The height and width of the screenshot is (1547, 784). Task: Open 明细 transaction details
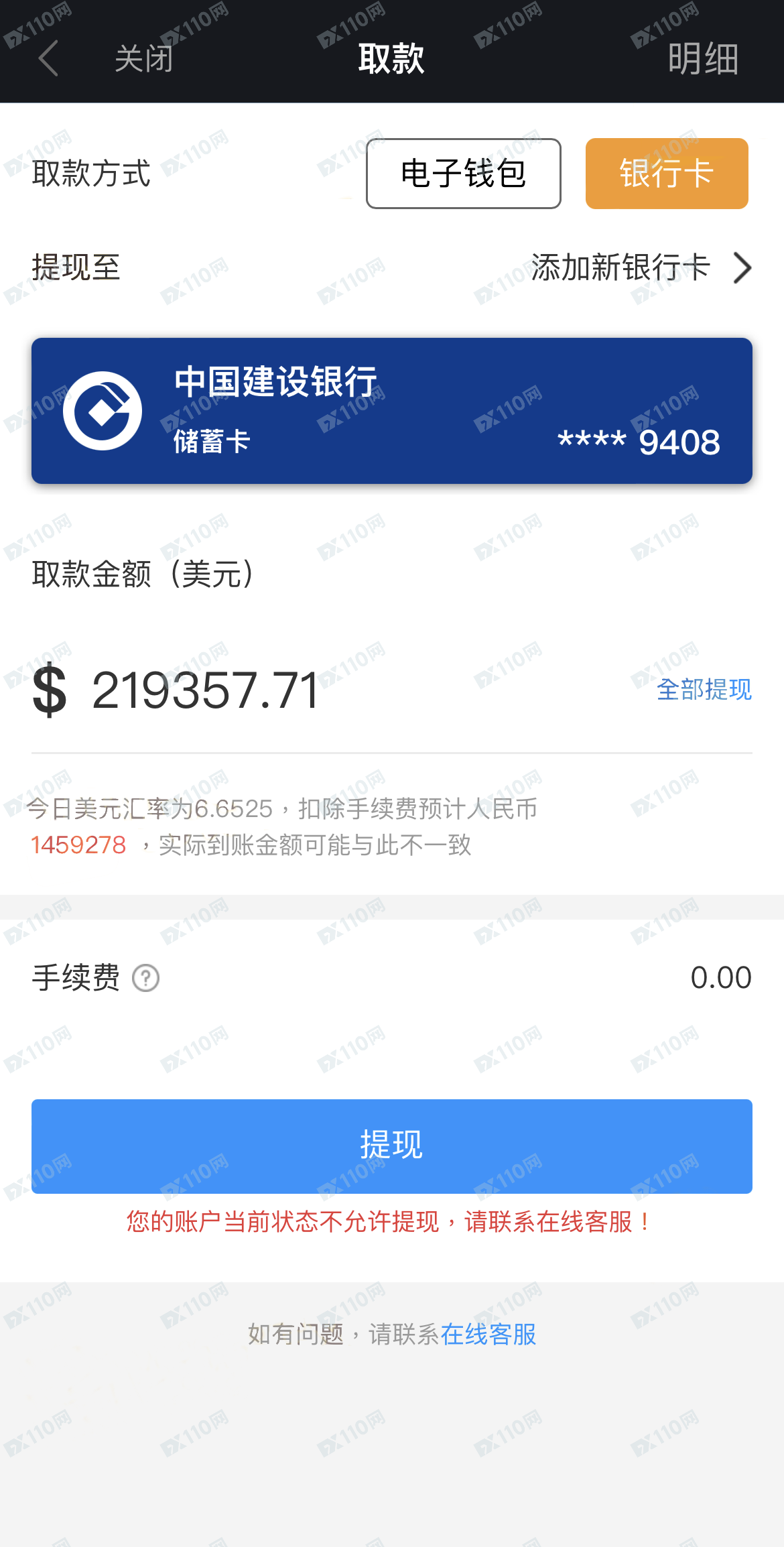[703, 58]
